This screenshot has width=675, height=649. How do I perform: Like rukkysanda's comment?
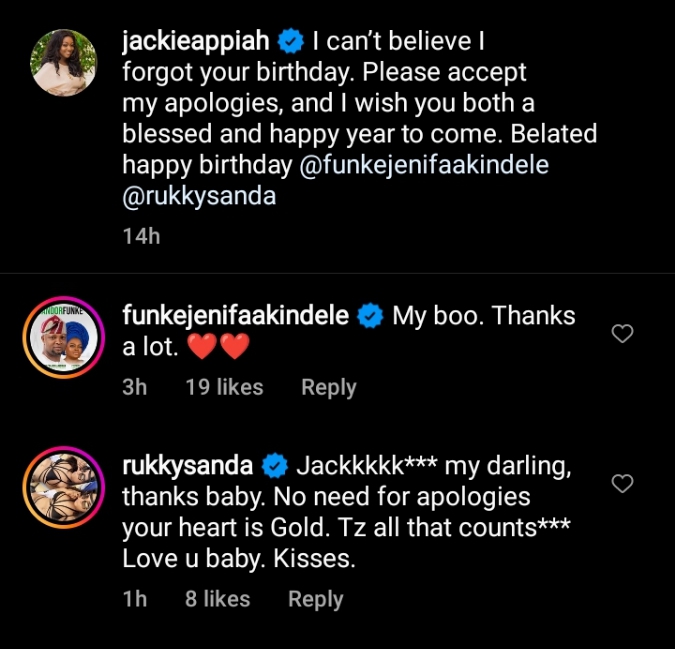coord(622,484)
